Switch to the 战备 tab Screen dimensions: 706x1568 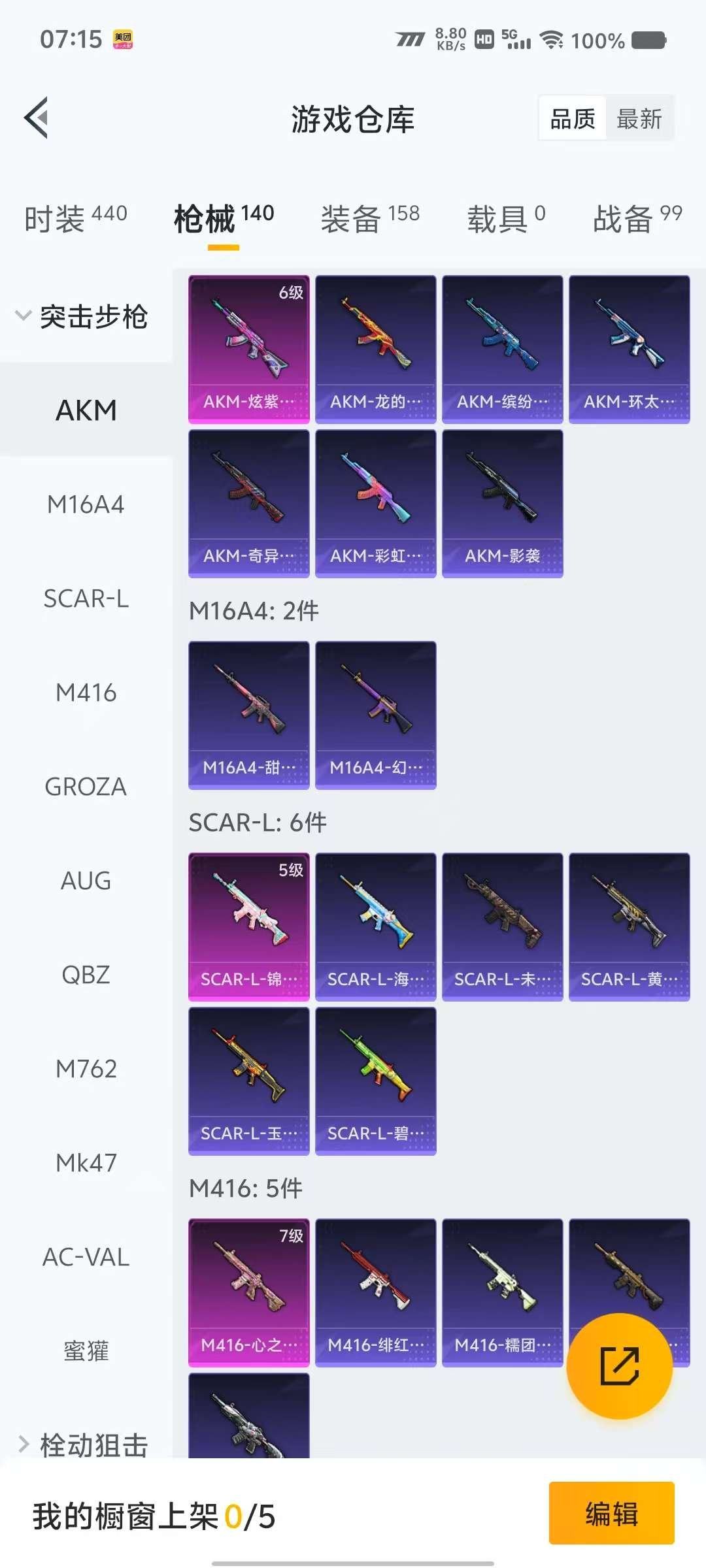(637, 218)
